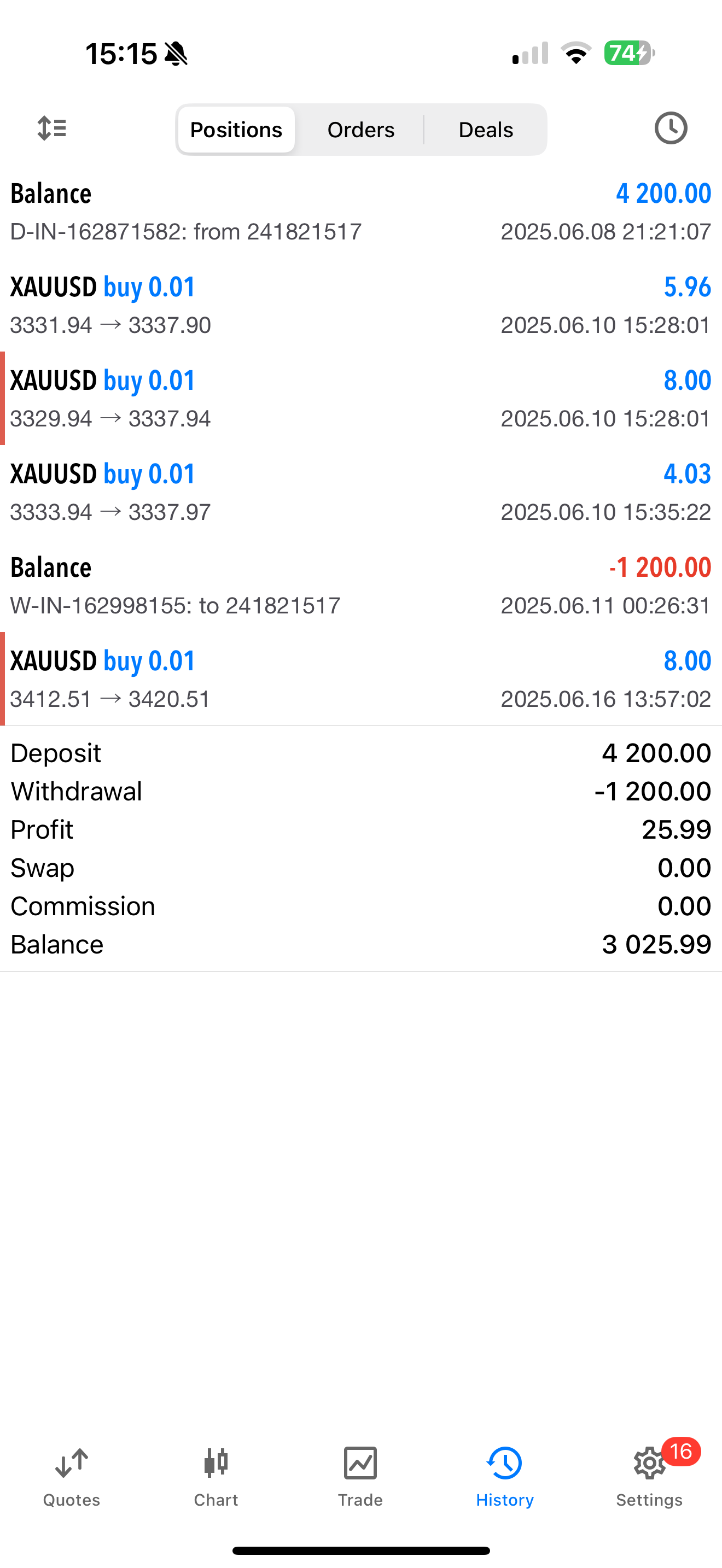
Task: Open the sort options icon
Action: coord(52,128)
